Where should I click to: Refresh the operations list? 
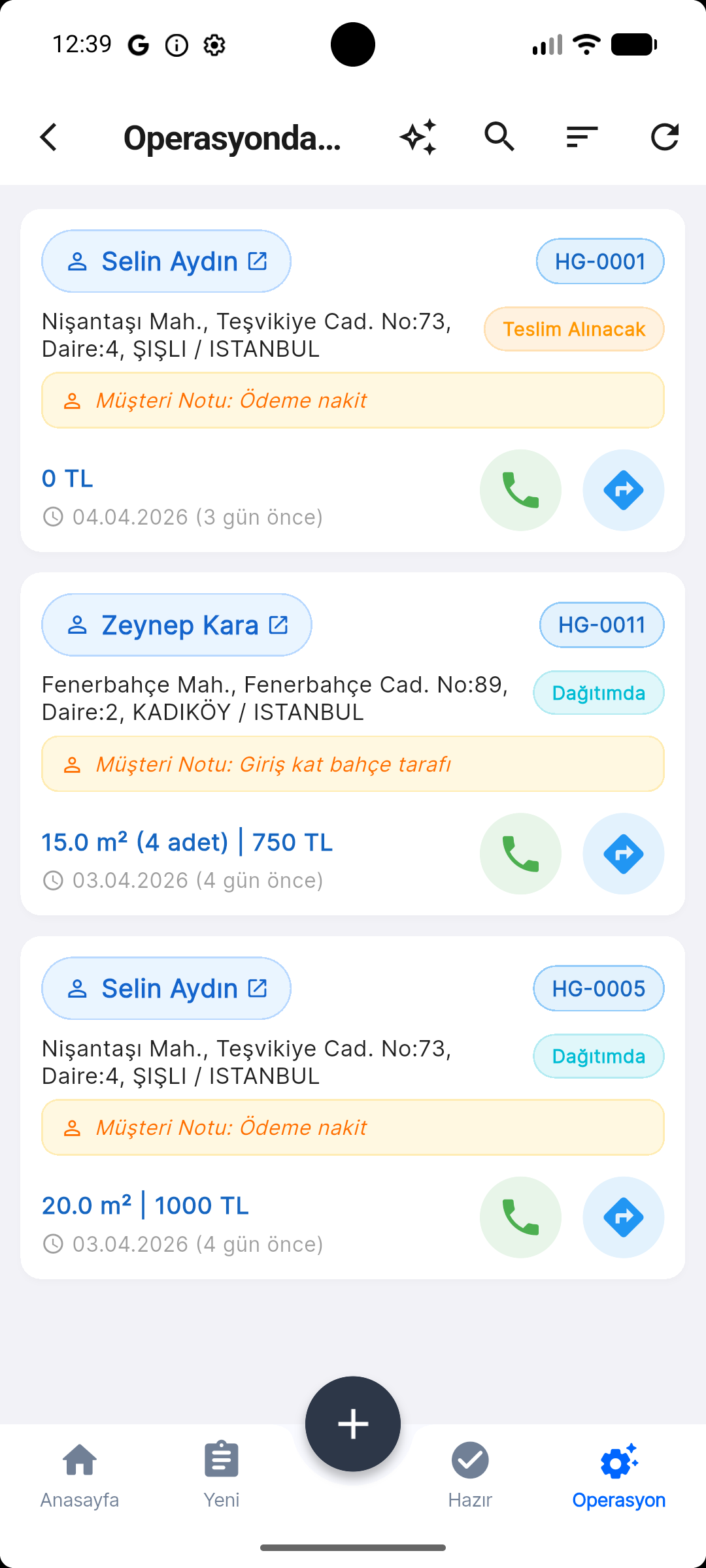click(x=665, y=137)
